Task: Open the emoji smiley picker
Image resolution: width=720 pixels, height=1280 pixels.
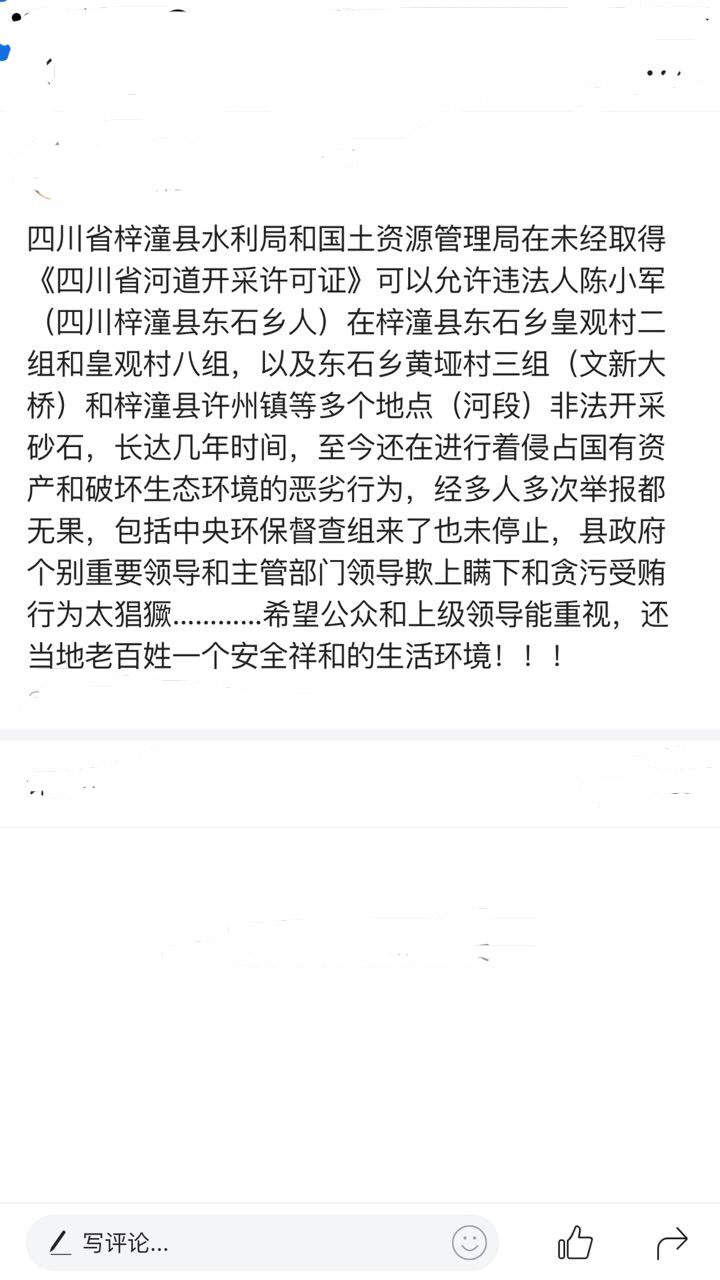Action: click(x=469, y=1242)
